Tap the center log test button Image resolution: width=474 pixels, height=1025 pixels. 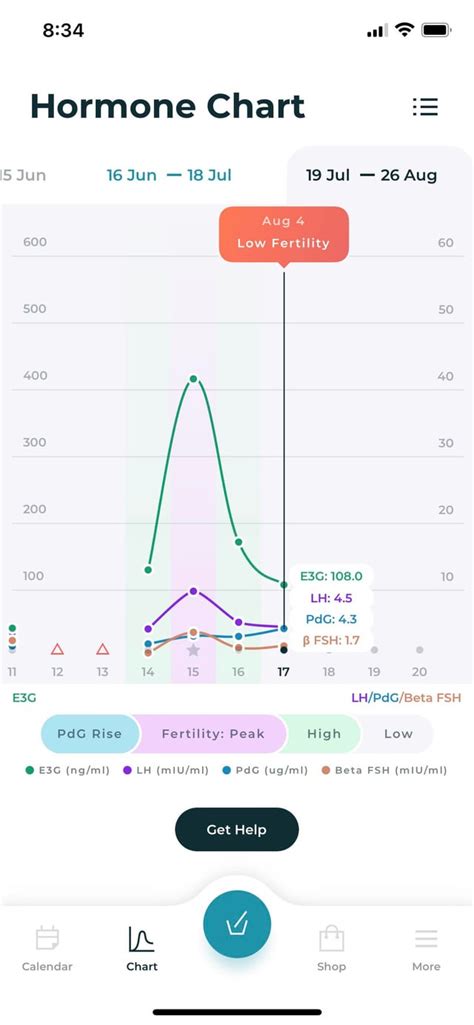(237, 924)
